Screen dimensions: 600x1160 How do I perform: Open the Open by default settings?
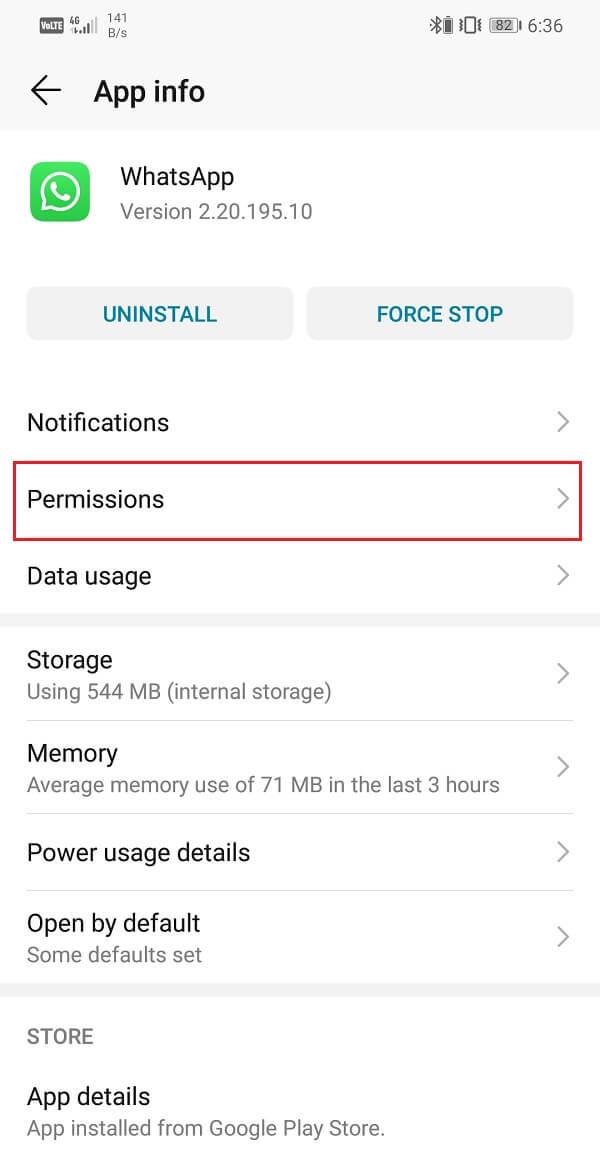pos(298,937)
